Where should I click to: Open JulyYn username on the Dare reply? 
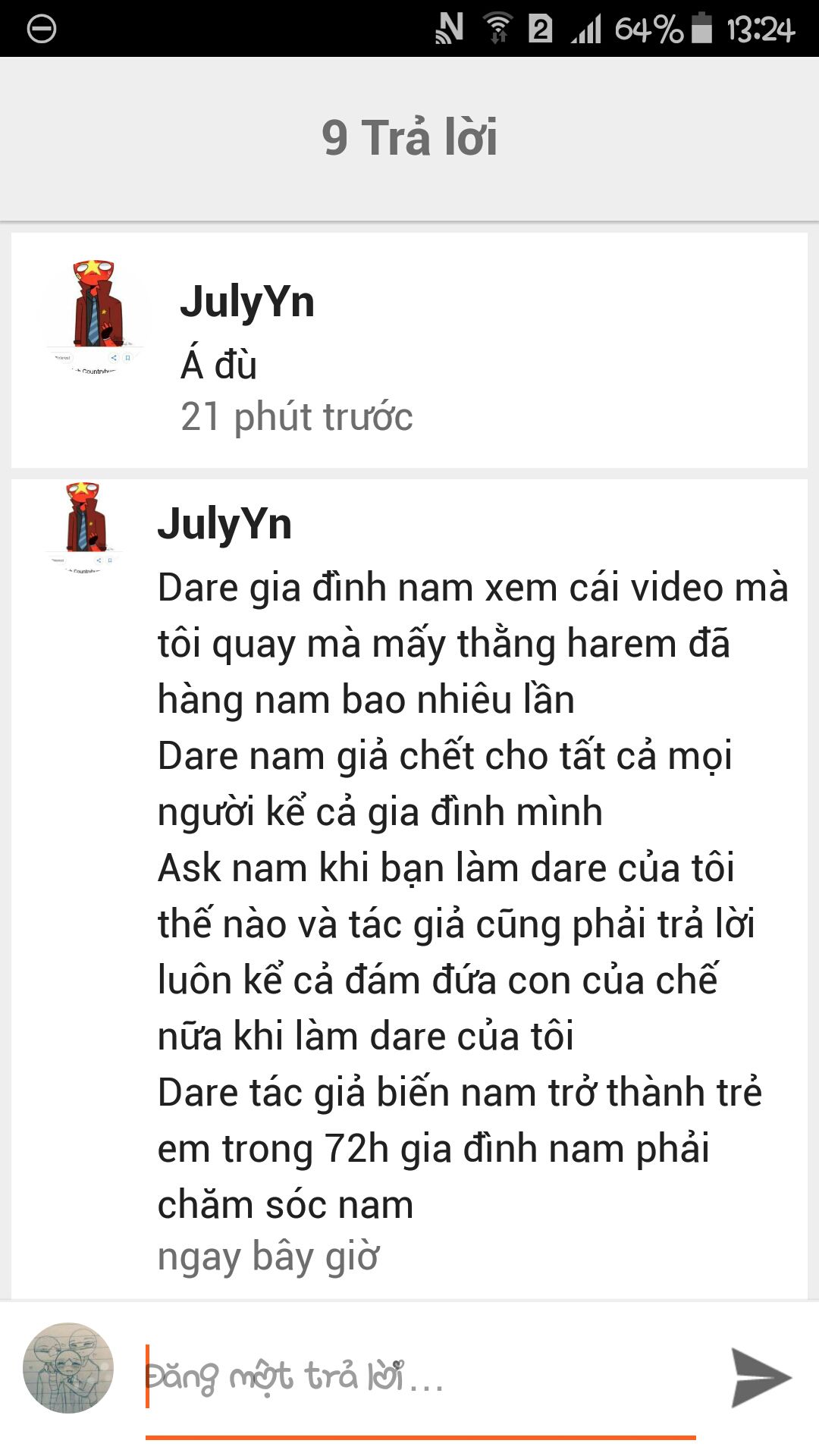tap(224, 524)
